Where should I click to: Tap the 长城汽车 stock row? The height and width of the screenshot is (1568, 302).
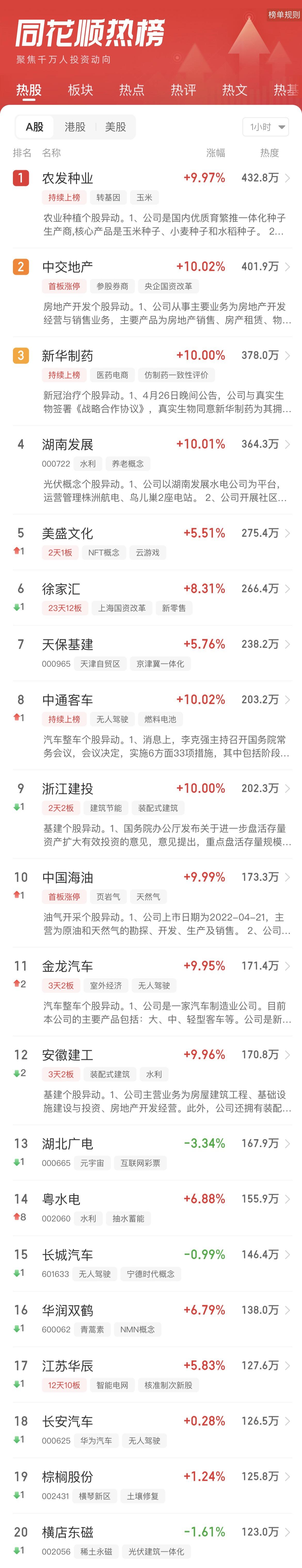[x=68, y=1255]
